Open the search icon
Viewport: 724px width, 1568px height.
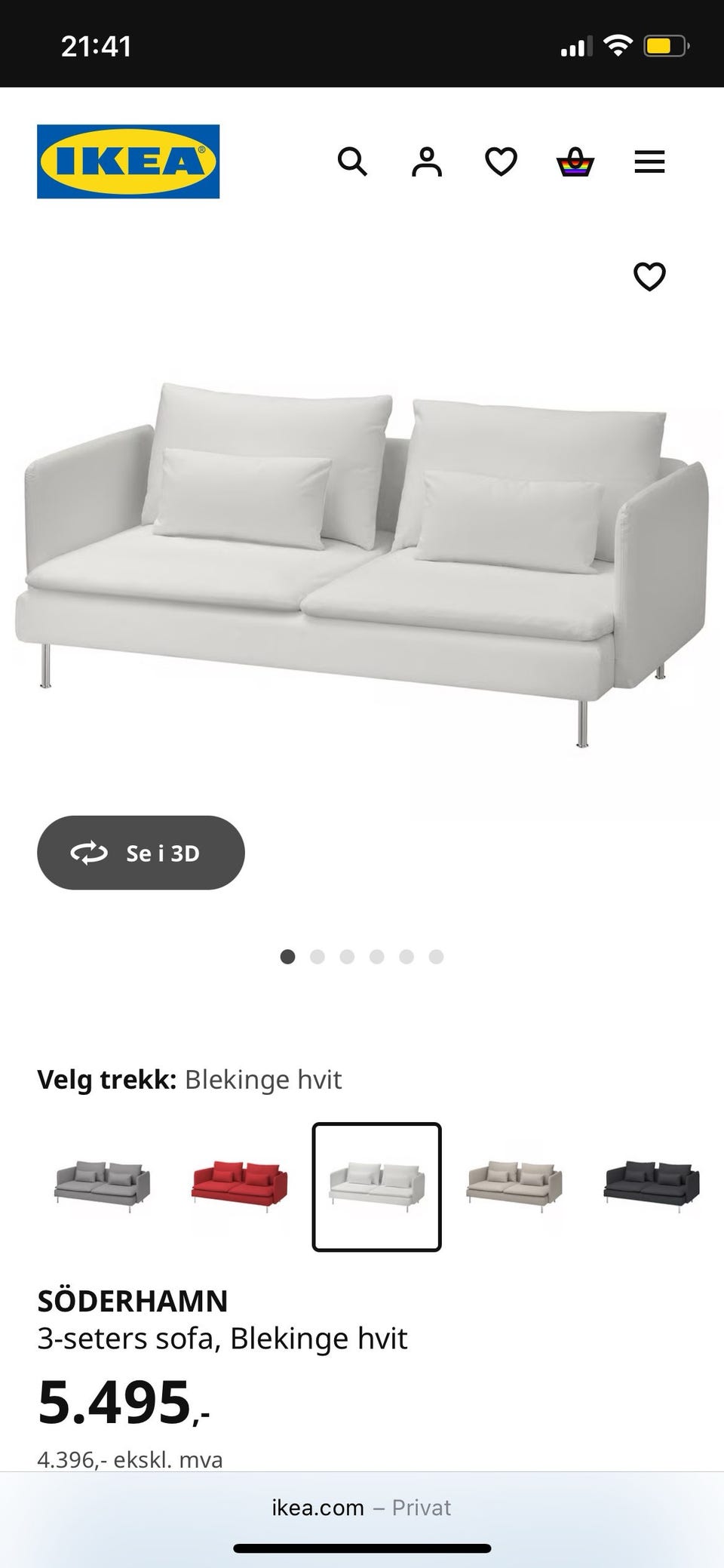point(352,161)
